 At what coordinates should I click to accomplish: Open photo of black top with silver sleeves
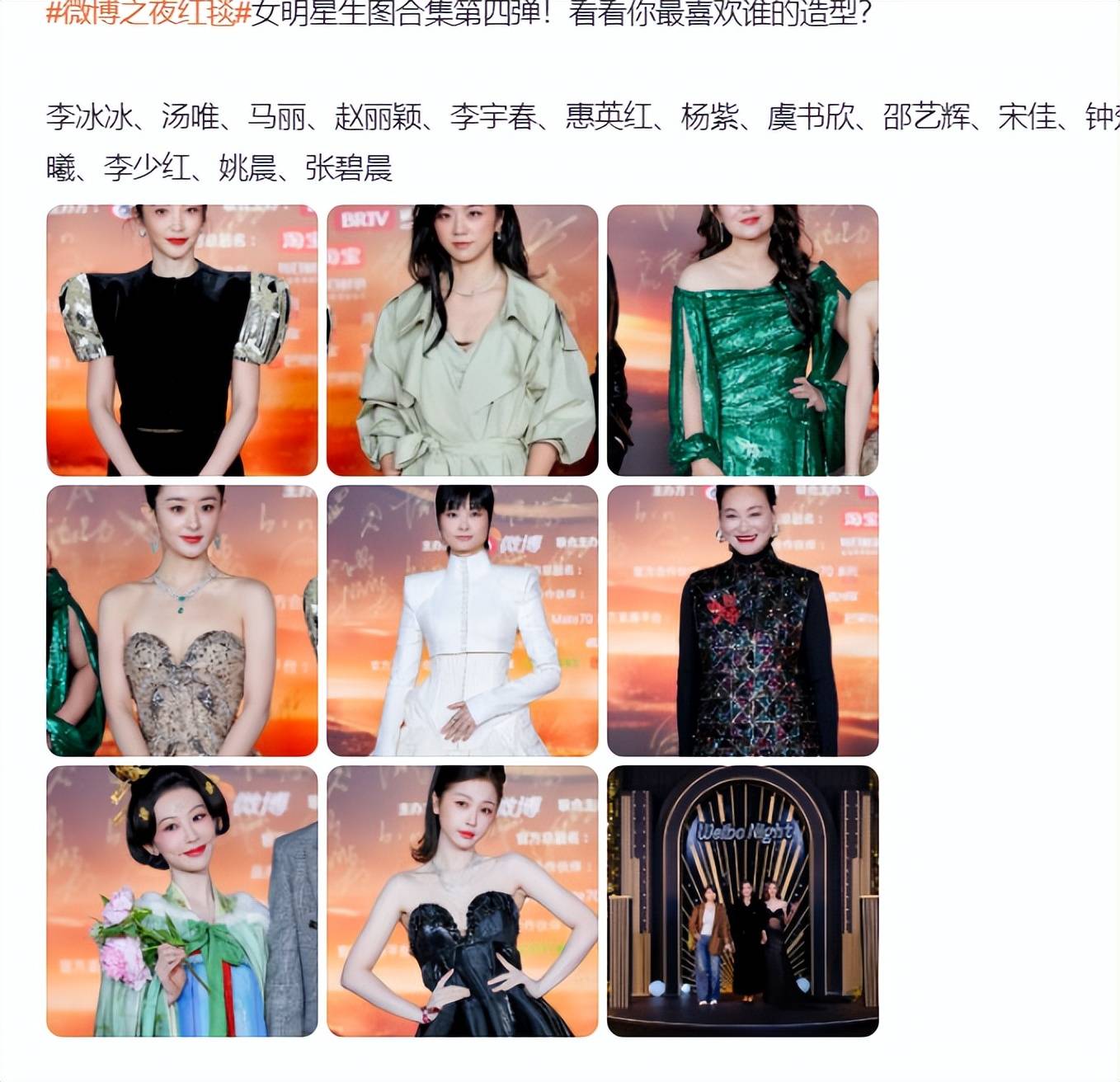pos(181,340)
